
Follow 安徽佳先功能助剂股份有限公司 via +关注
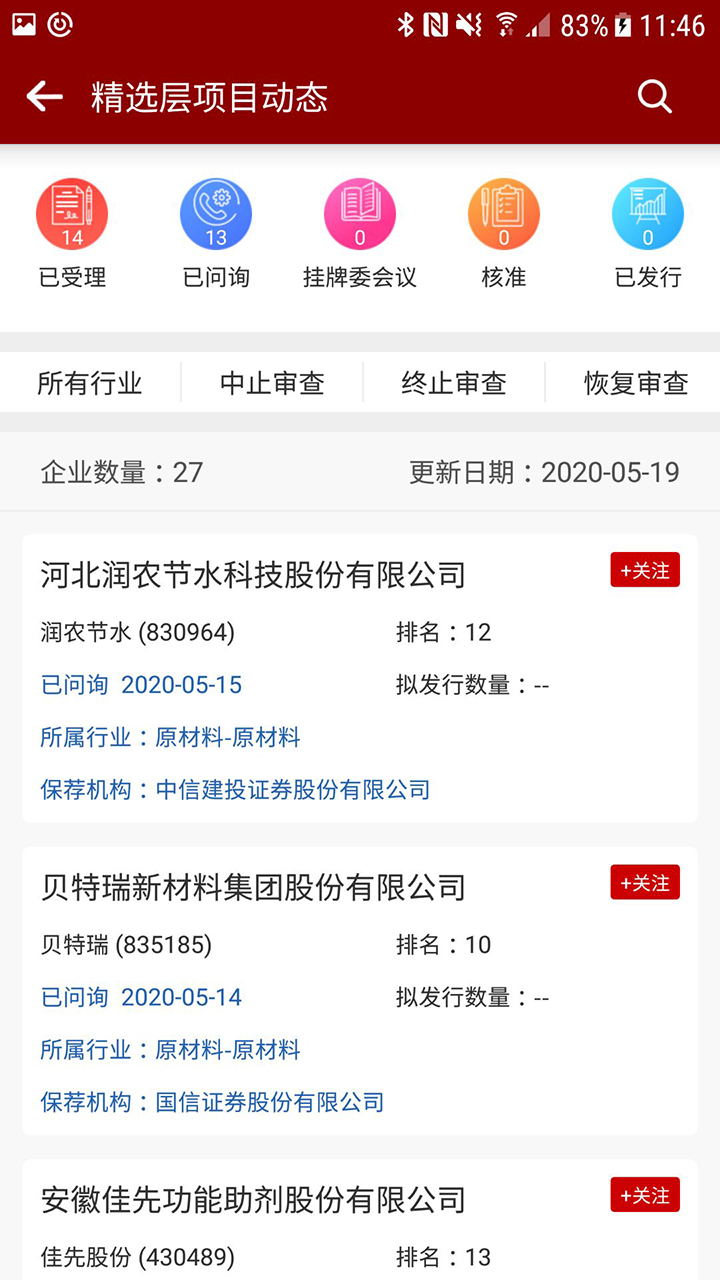[x=644, y=1194]
